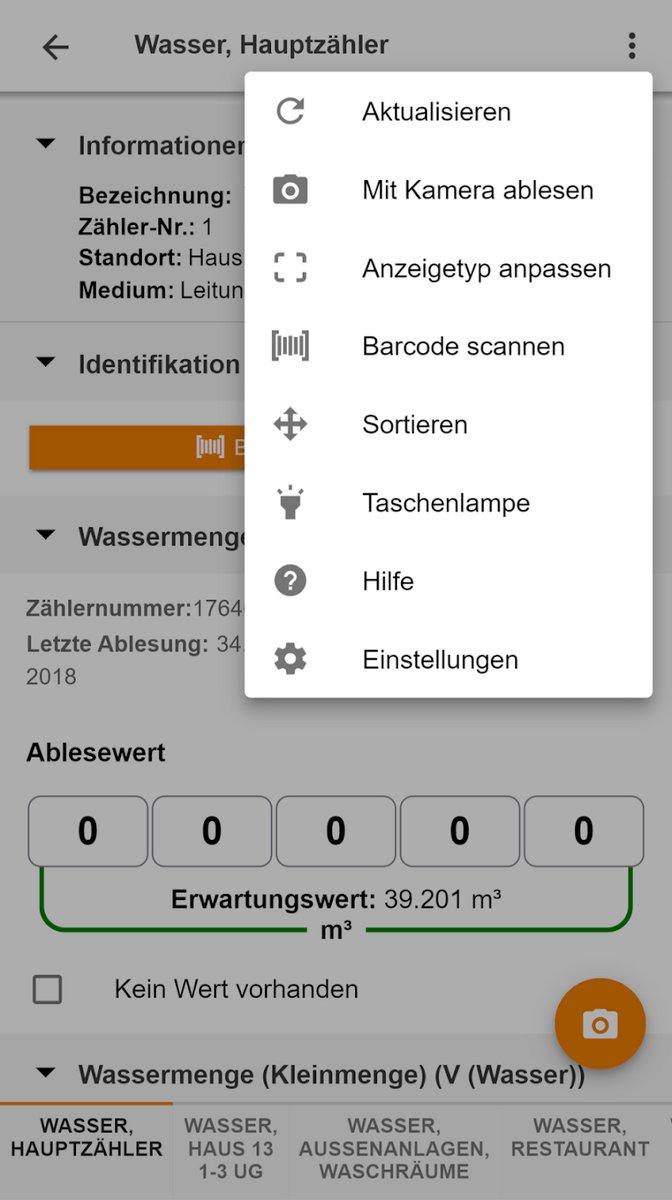Tap the Sortieren menu entry

pos(414,425)
